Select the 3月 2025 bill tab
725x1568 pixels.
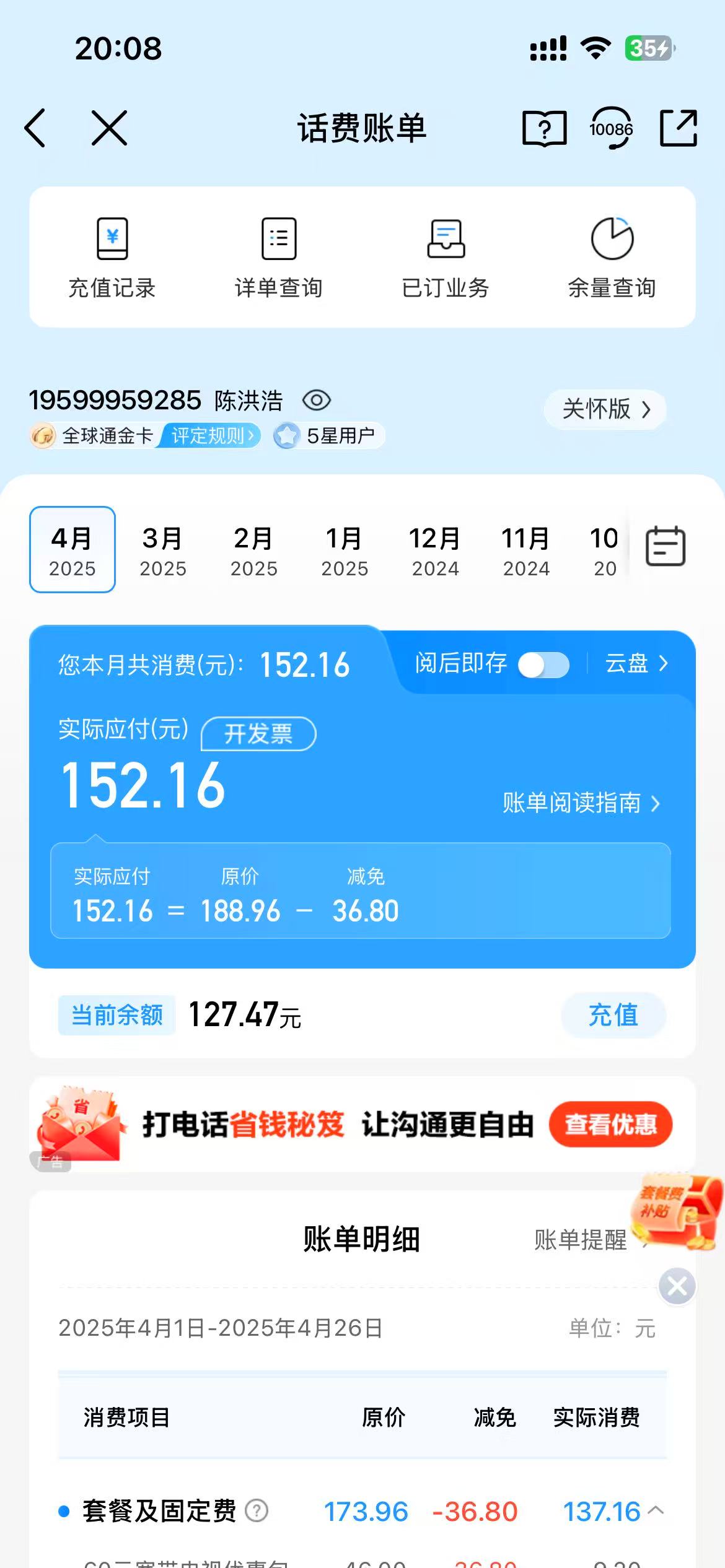point(163,551)
